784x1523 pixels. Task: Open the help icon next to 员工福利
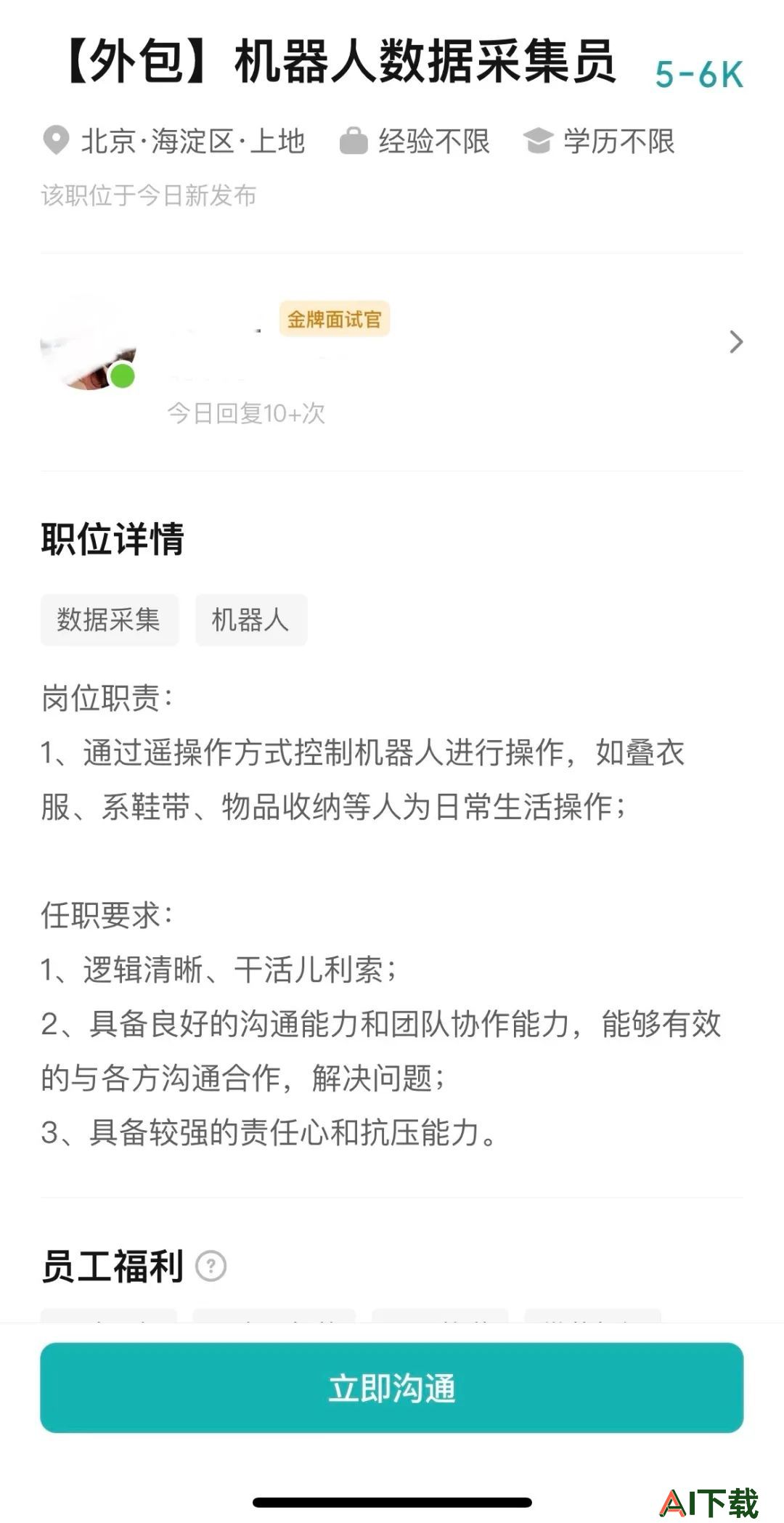pos(211,1266)
